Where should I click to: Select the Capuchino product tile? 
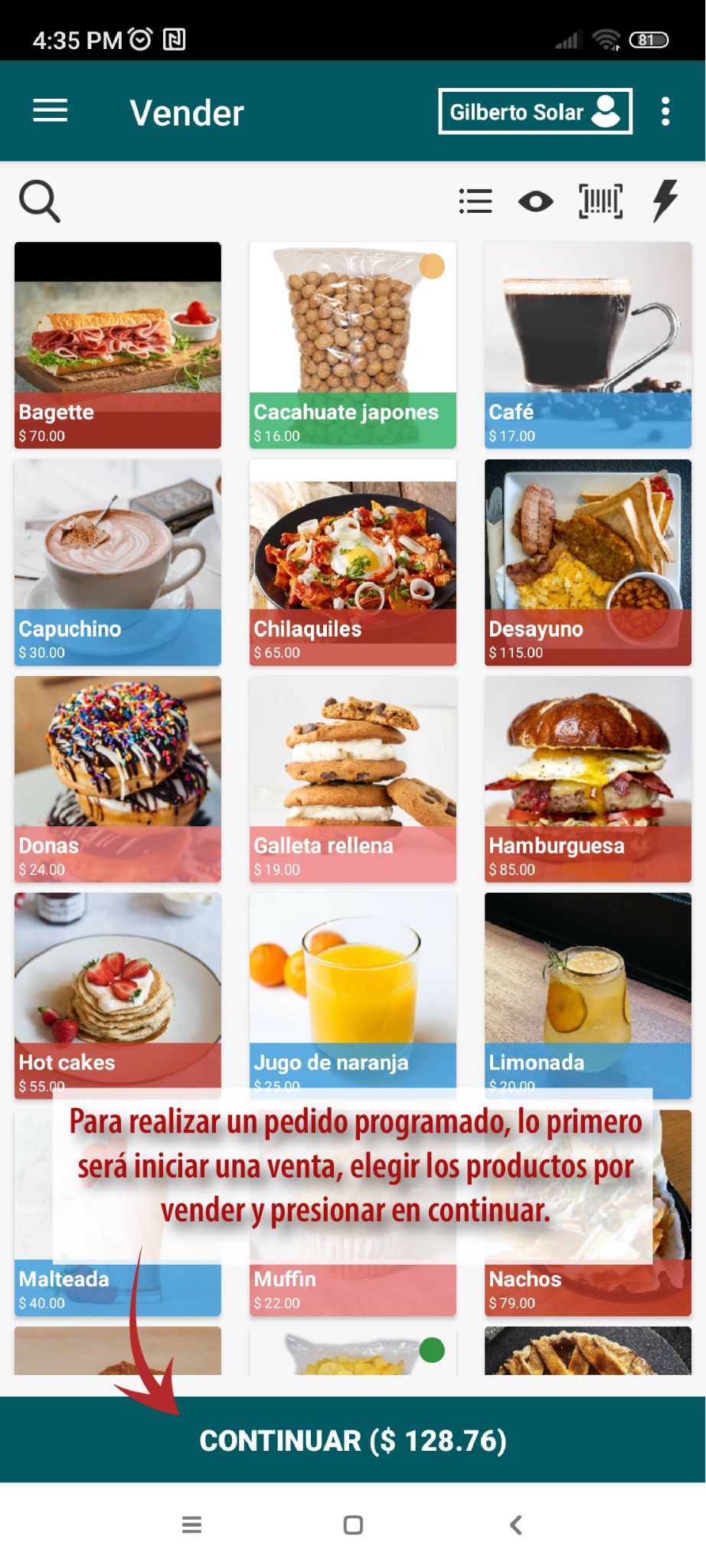point(118,562)
